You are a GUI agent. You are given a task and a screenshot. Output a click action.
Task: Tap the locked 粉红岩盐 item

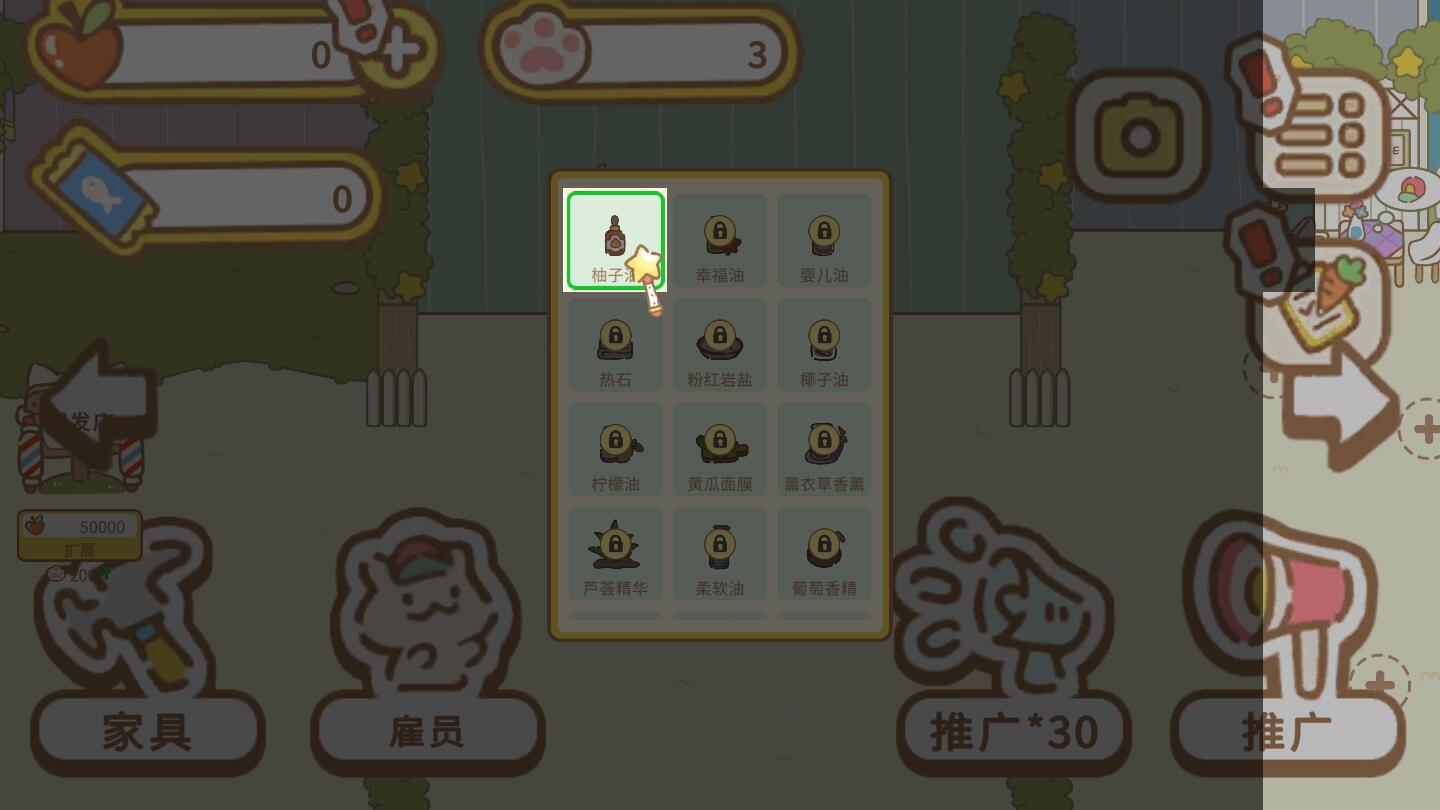[720, 345]
